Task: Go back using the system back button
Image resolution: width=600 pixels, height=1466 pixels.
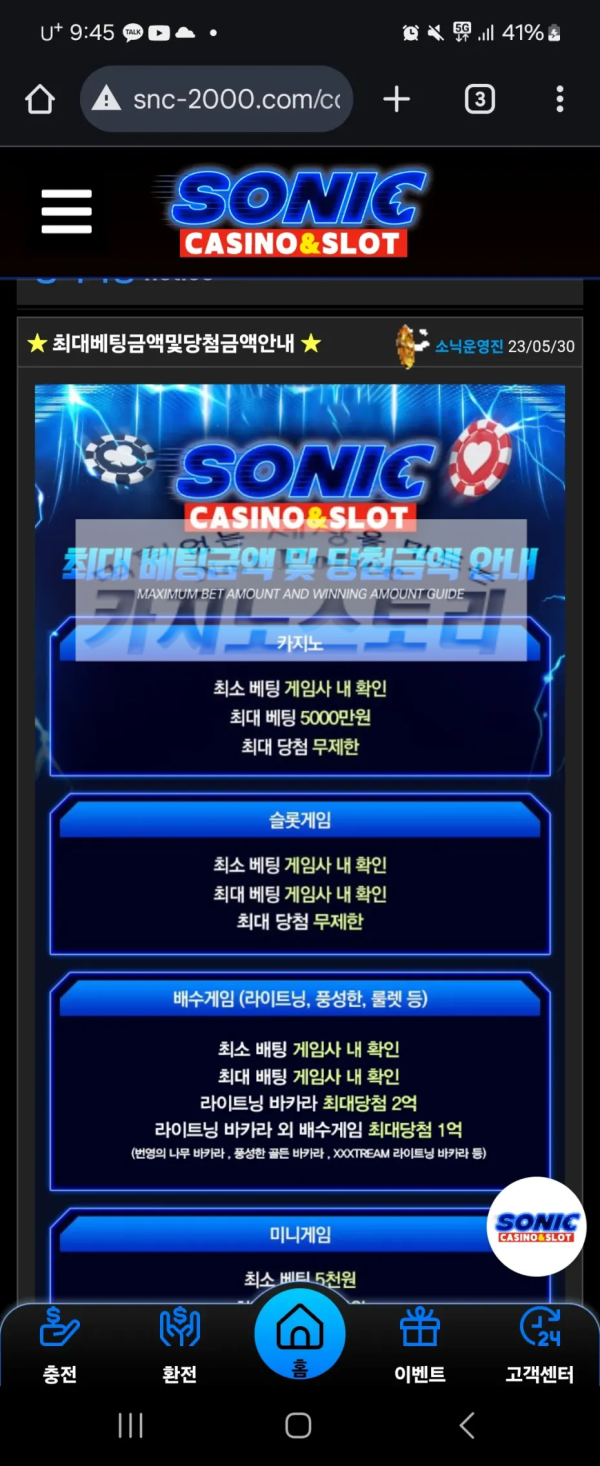Action: click(x=466, y=1425)
